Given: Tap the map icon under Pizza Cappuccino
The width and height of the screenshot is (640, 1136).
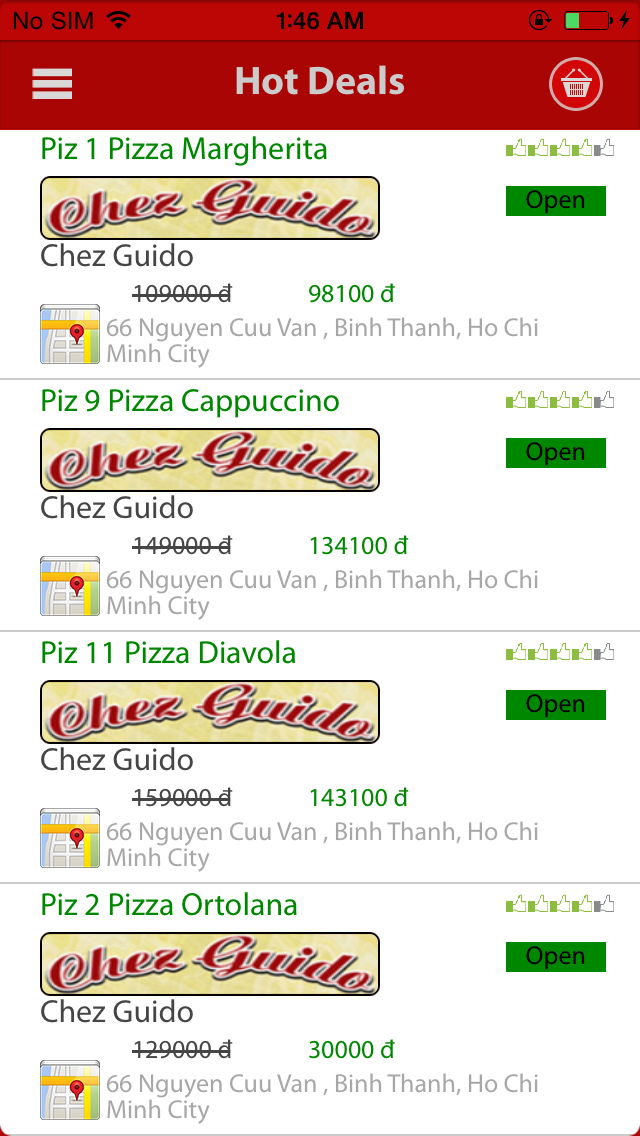Looking at the screenshot, I should click(x=70, y=586).
